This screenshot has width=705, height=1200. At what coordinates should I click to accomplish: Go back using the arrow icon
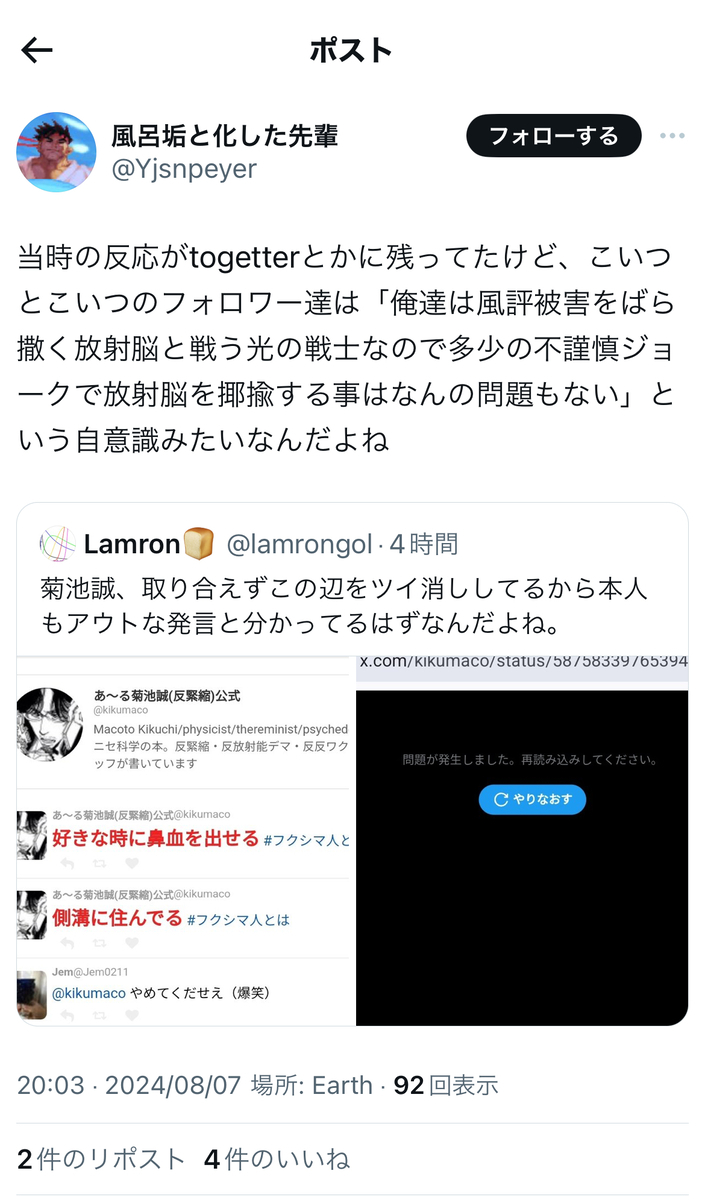click(37, 51)
